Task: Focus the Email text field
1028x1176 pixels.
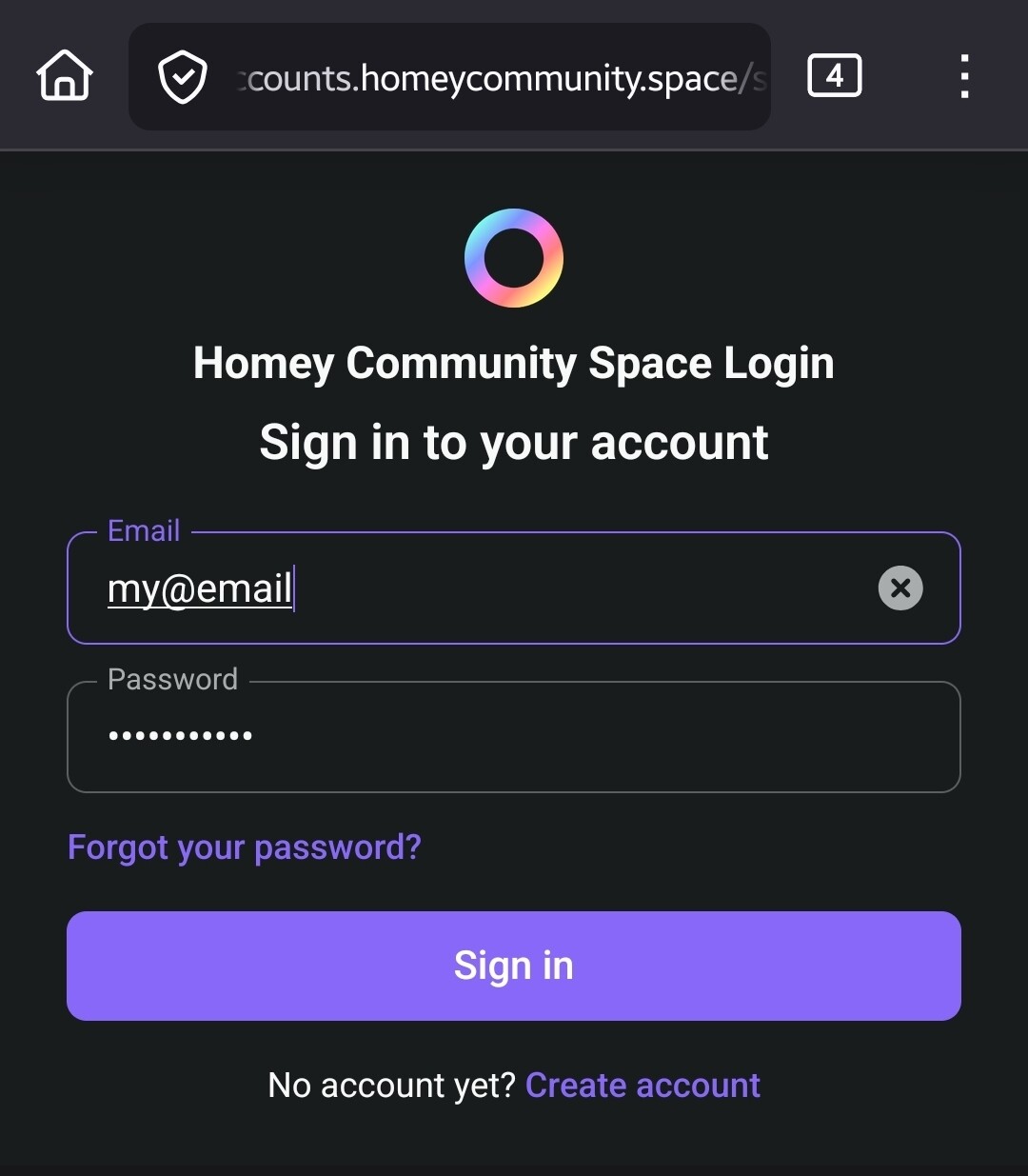Action: pyautogui.click(x=476, y=588)
